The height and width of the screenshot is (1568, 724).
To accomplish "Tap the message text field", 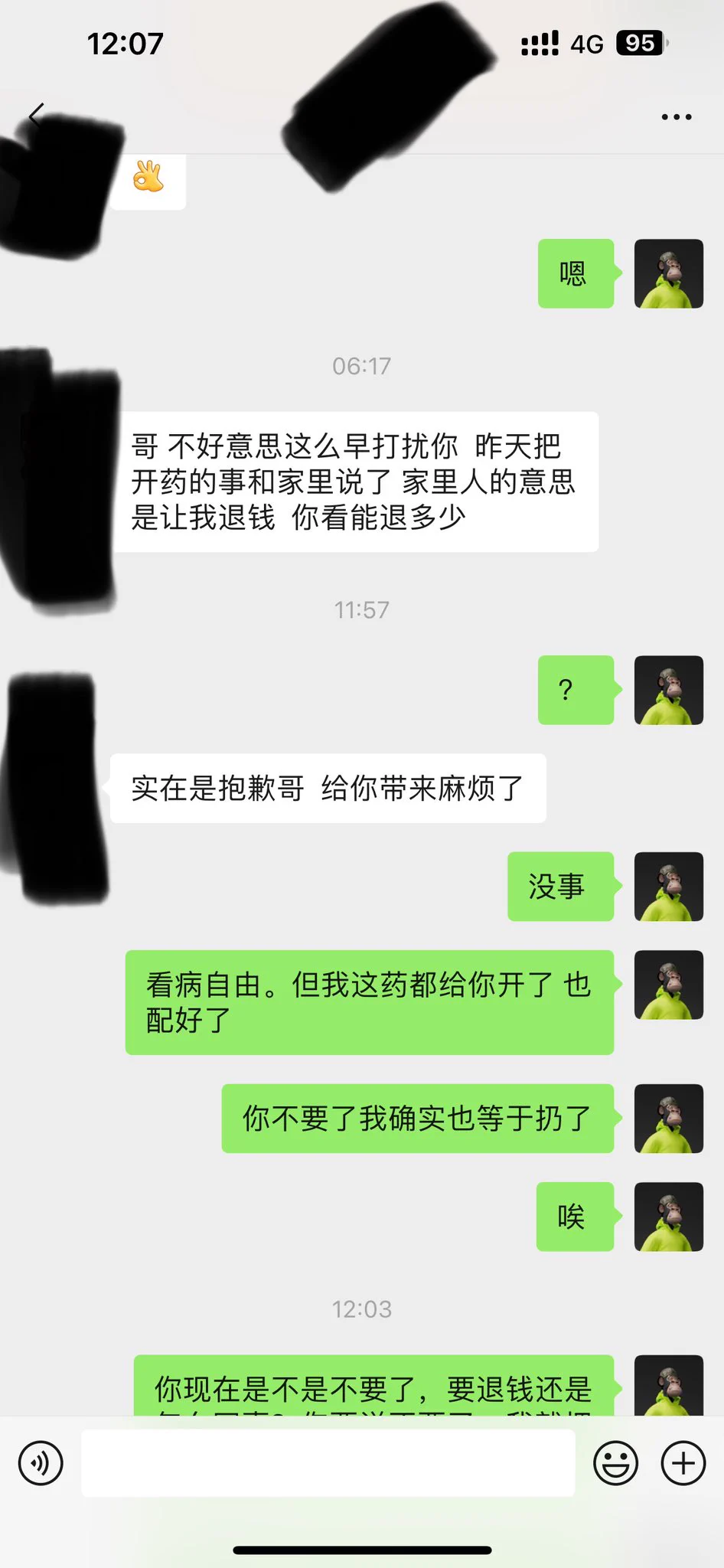I will click(x=328, y=1463).
